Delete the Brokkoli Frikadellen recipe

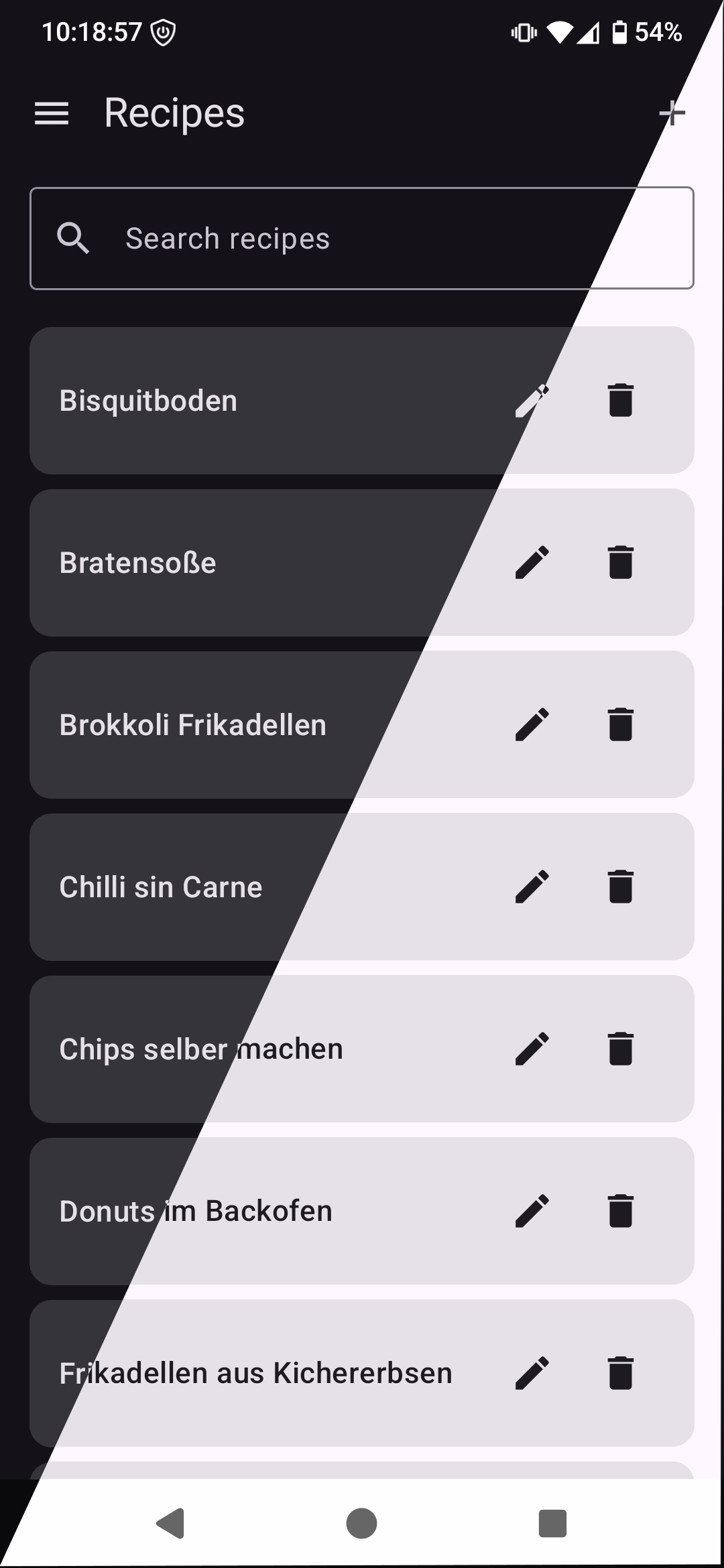click(621, 725)
